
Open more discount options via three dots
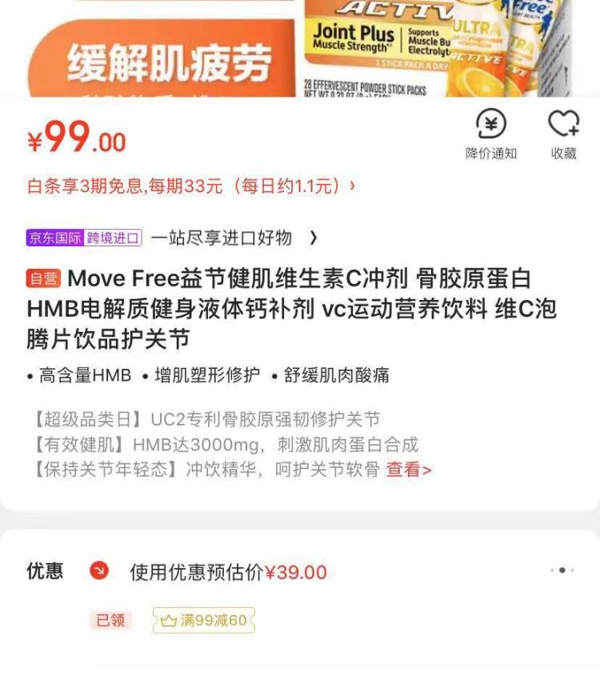[x=562, y=571]
